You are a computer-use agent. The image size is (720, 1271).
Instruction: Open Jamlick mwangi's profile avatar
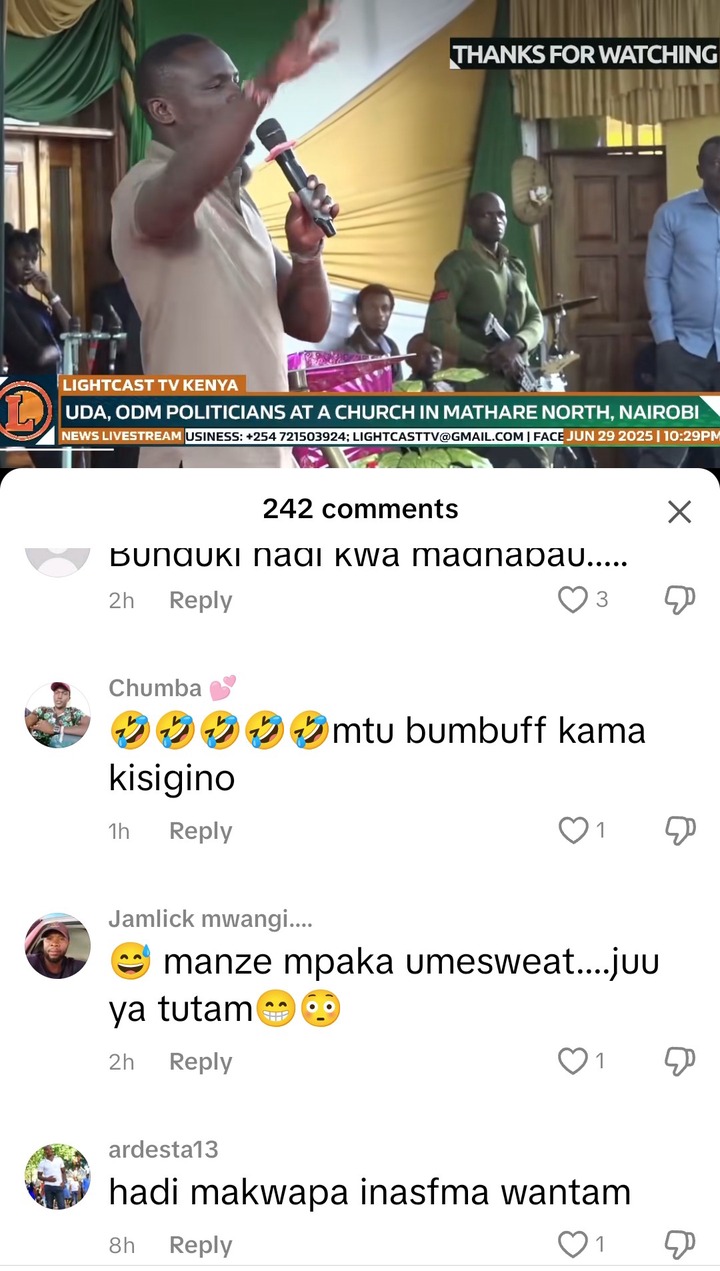[57, 946]
